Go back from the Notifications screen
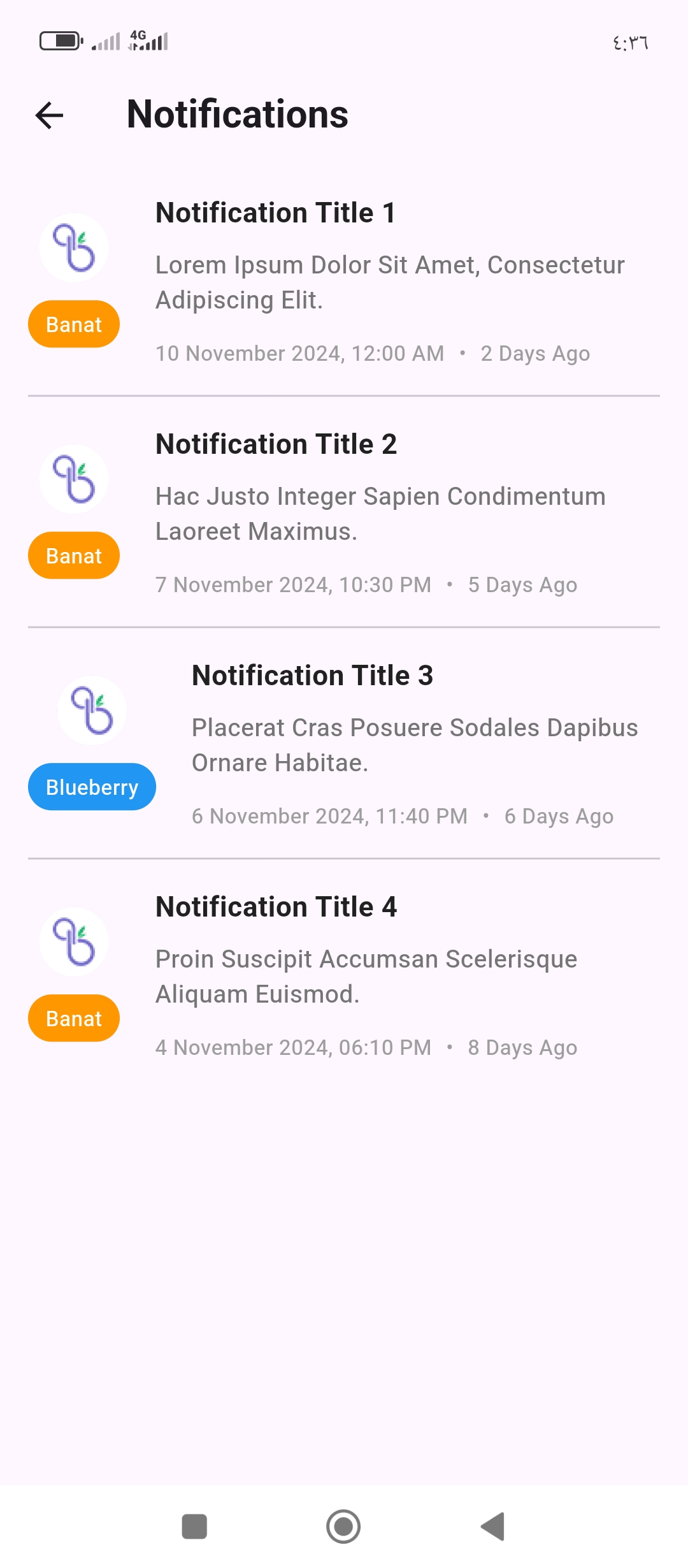 point(49,115)
